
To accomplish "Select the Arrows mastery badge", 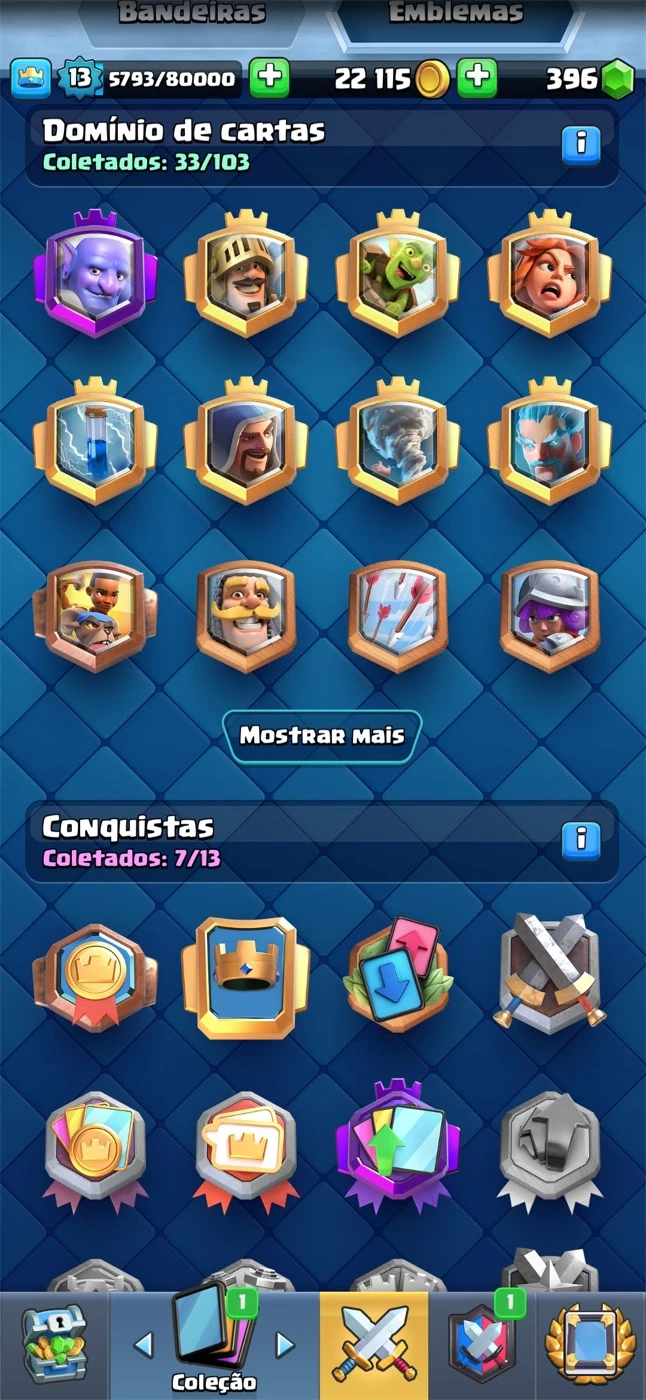I will 398,616.
